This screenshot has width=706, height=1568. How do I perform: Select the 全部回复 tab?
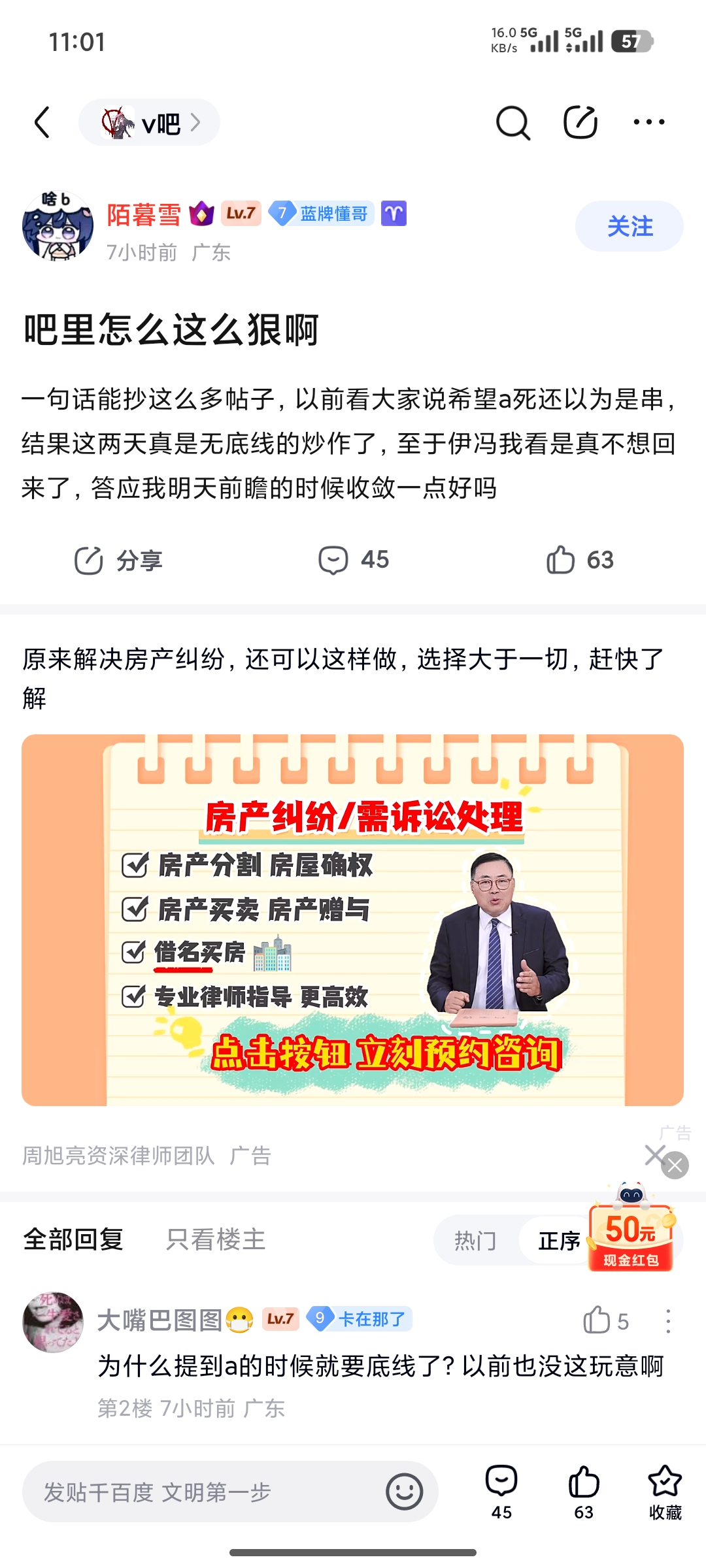73,1239
